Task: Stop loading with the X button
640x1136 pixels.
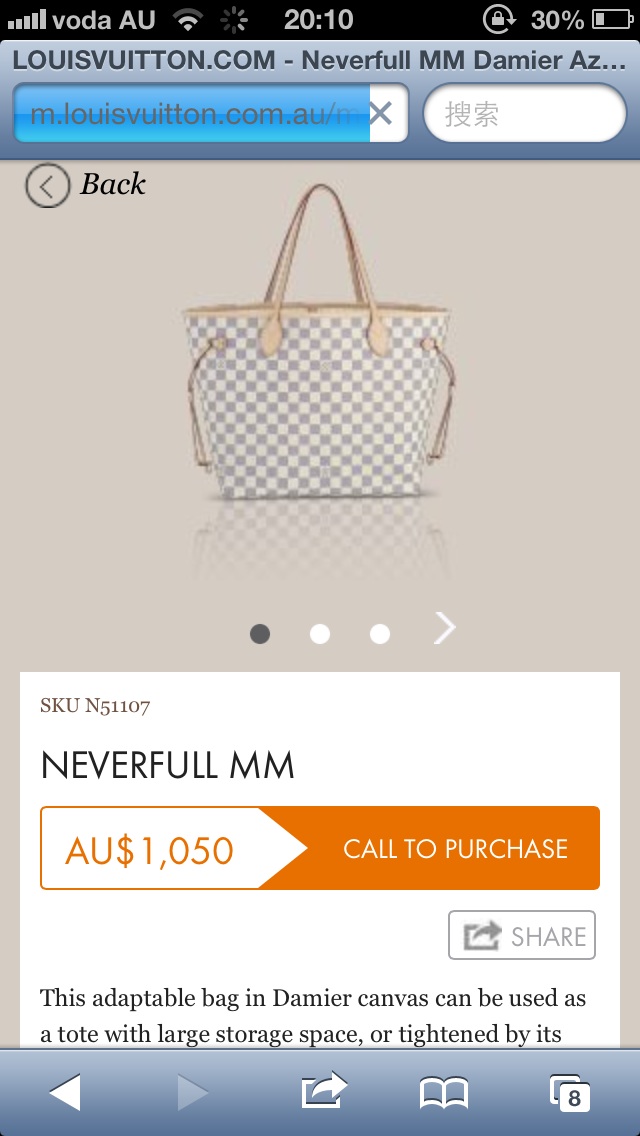Action: click(382, 114)
